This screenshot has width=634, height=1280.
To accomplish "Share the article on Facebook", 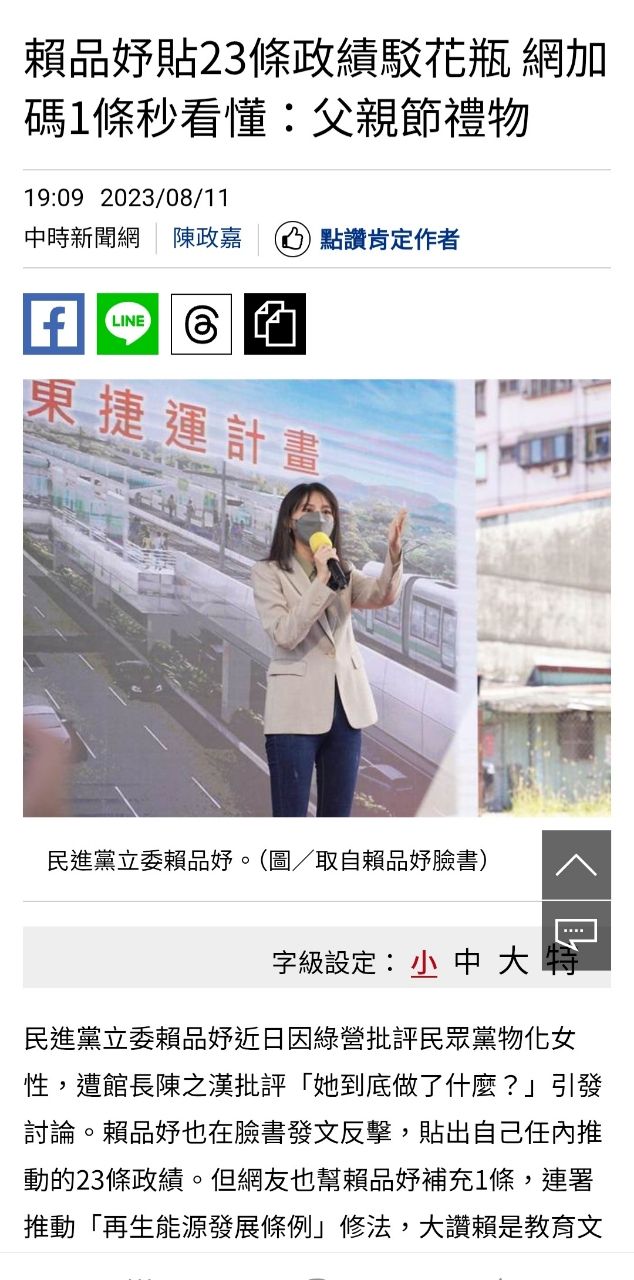I will [x=54, y=324].
